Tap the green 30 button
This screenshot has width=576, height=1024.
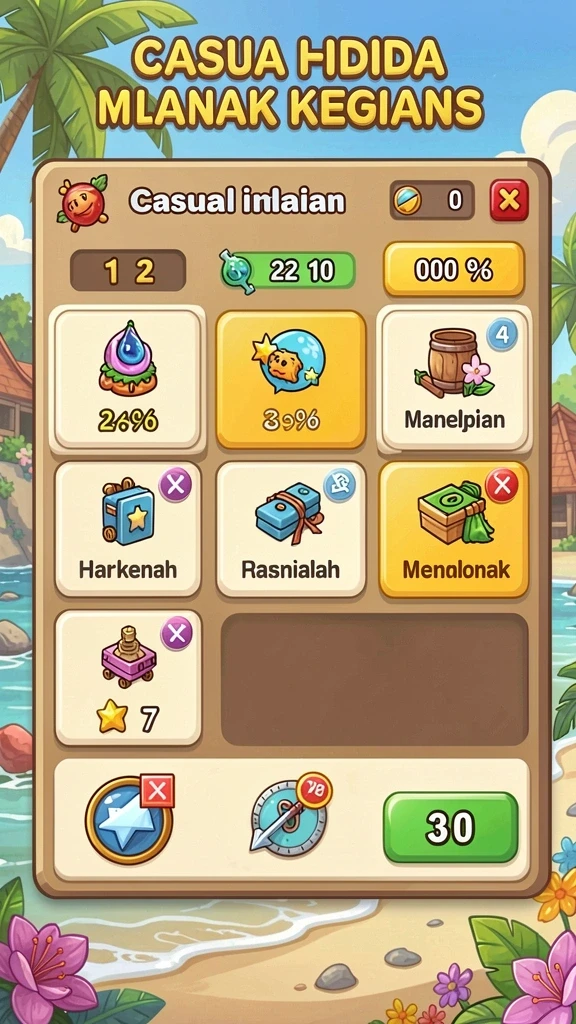tap(450, 827)
